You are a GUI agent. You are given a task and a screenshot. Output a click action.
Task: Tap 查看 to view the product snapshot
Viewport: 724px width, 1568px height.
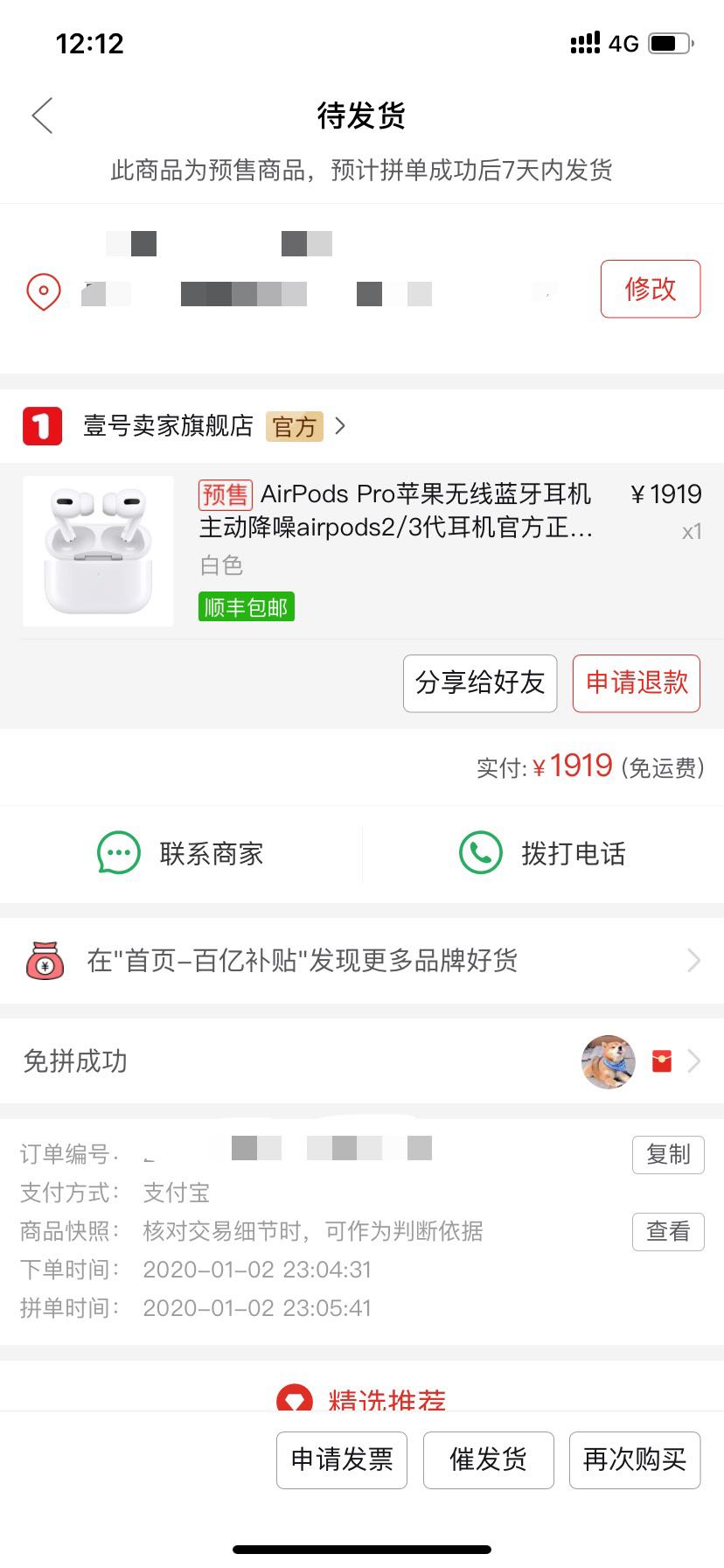(x=667, y=1231)
